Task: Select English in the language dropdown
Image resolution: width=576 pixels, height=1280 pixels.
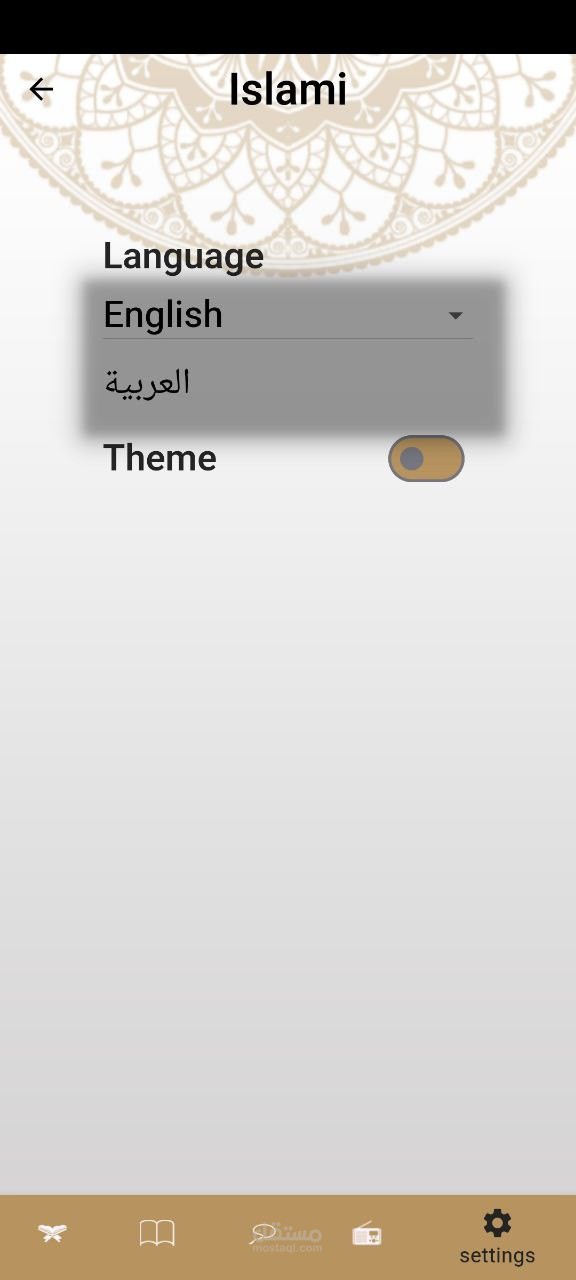Action: [x=288, y=315]
